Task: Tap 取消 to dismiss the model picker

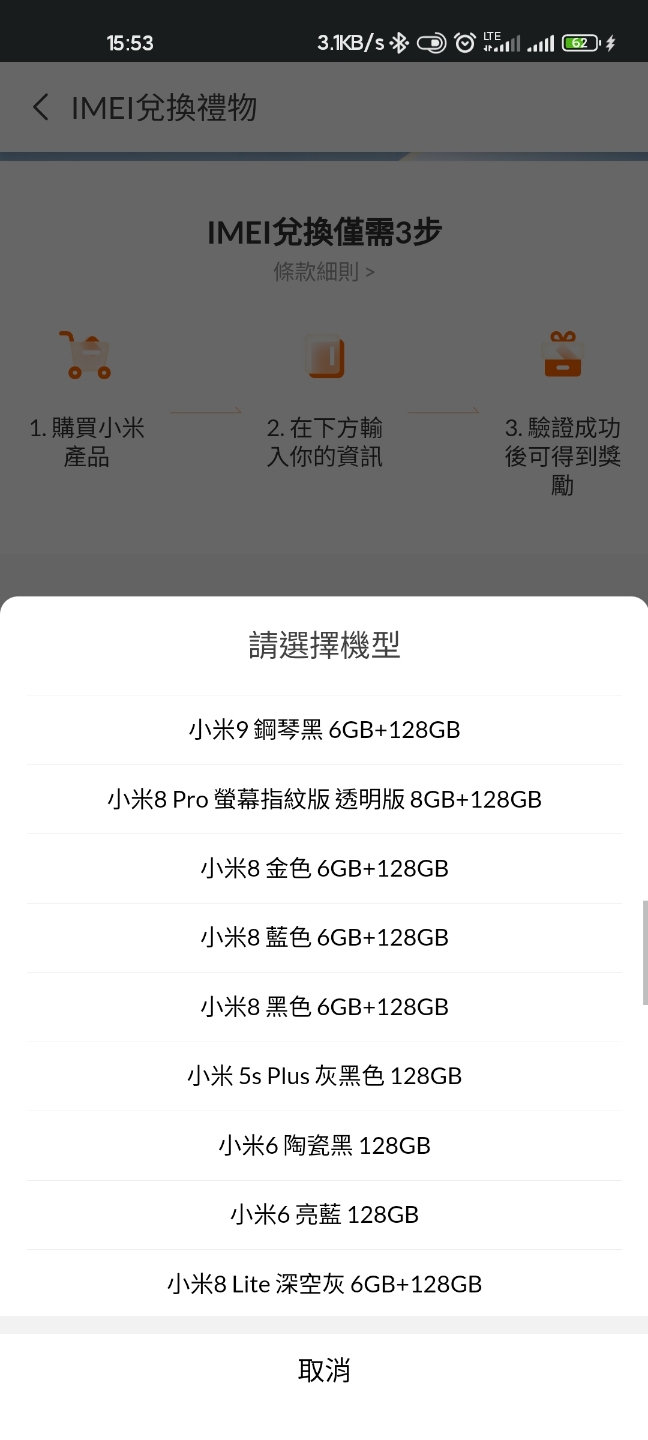Action: point(324,1370)
